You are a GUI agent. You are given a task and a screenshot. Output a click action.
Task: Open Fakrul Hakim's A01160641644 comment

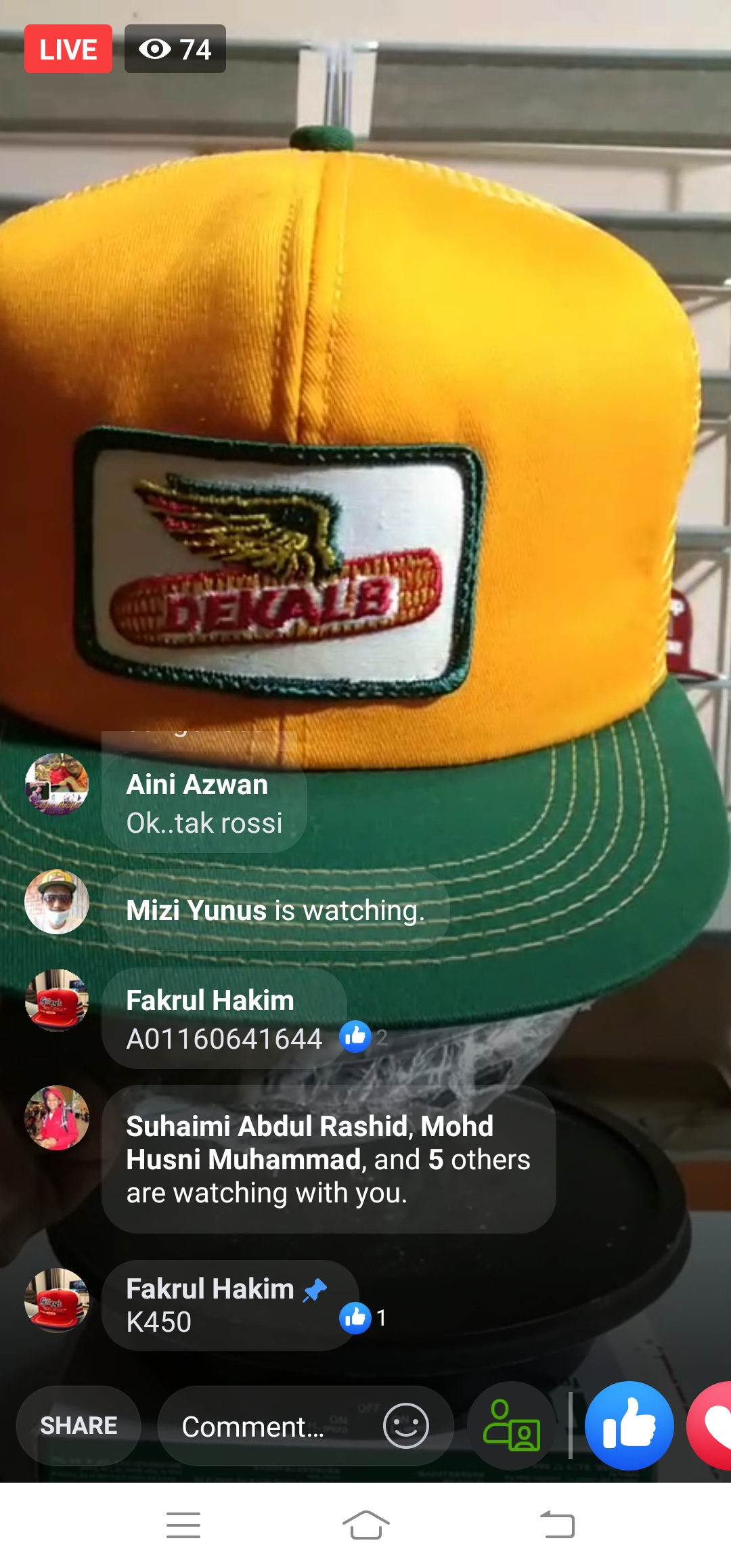[224, 1018]
